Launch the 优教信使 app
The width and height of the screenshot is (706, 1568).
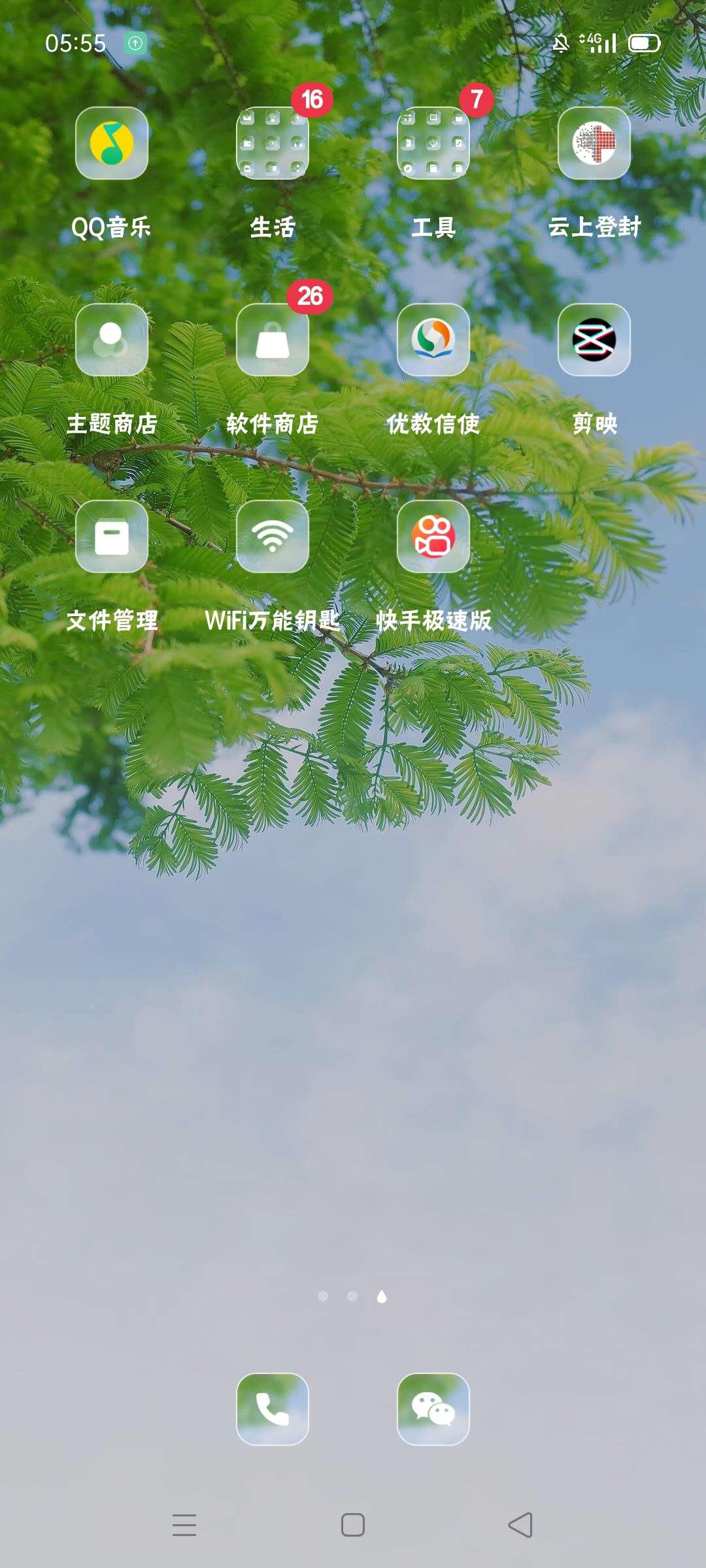tap(433, 340)
